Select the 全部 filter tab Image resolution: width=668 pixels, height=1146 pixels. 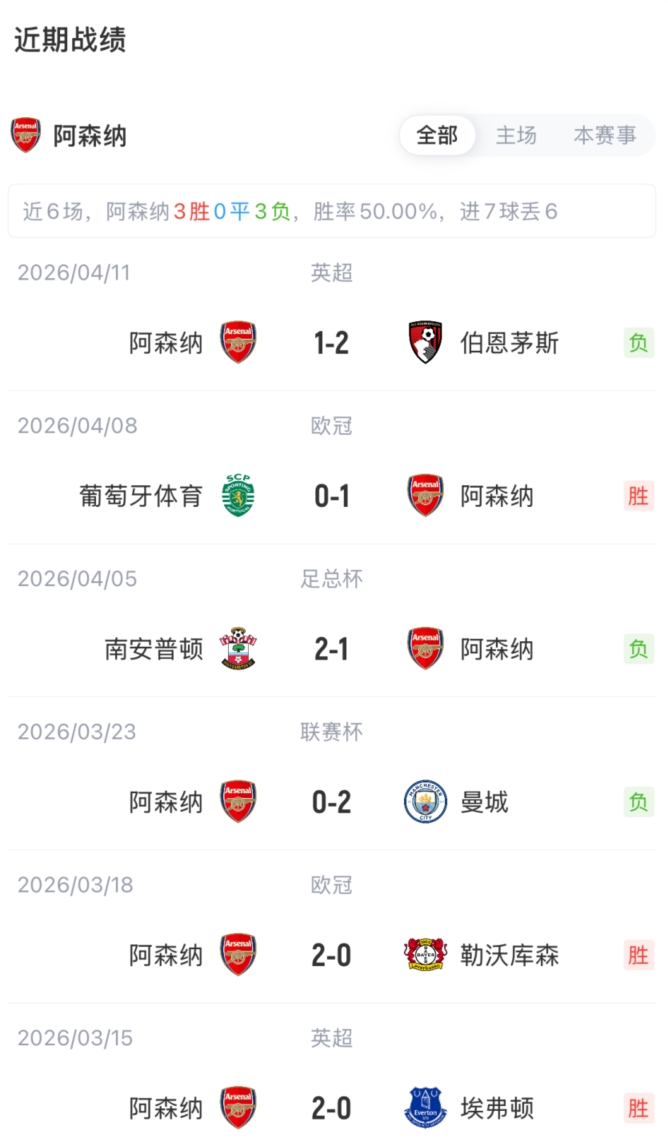pos(437,135)
